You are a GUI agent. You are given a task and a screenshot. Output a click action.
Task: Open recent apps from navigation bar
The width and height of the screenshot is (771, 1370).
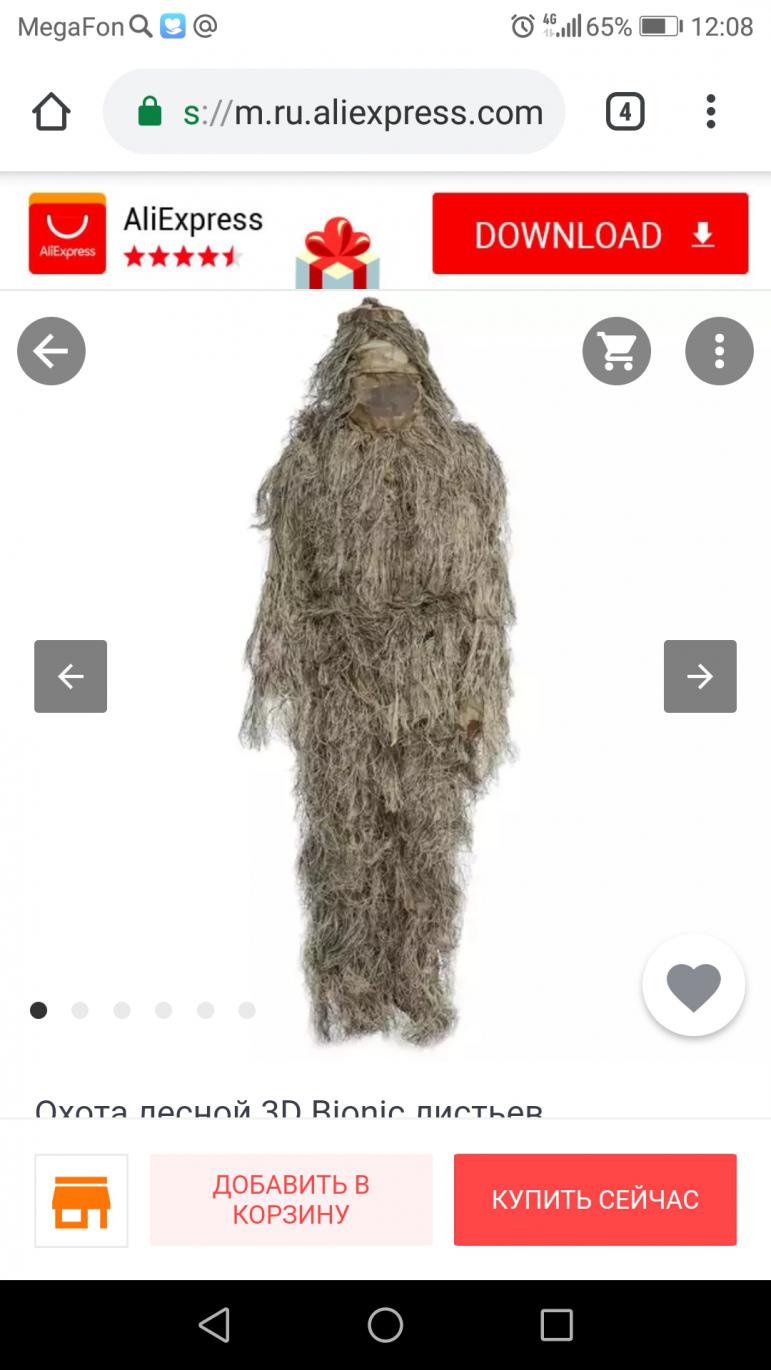tap(556, 1325)
